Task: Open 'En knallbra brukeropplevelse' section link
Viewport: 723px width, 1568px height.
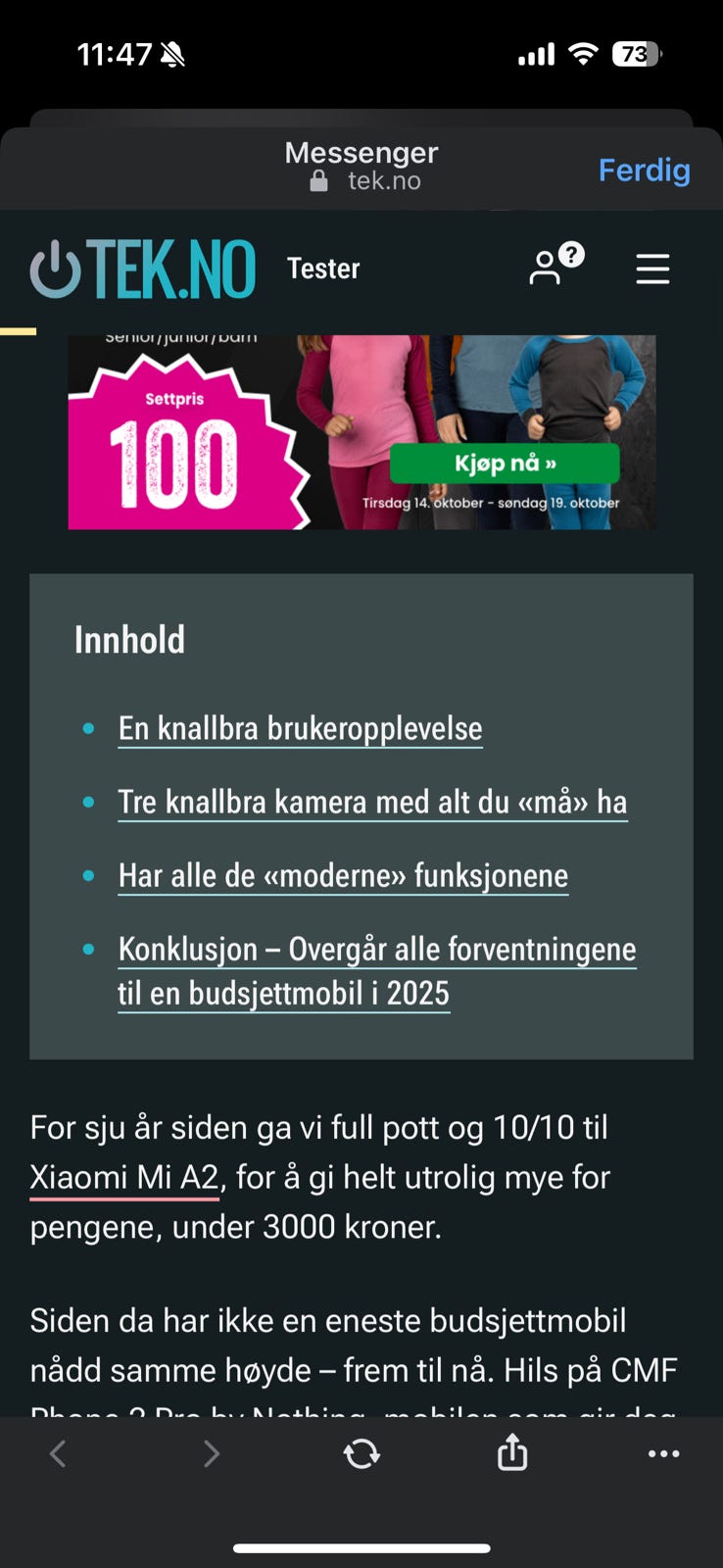Action: [300, 728]
